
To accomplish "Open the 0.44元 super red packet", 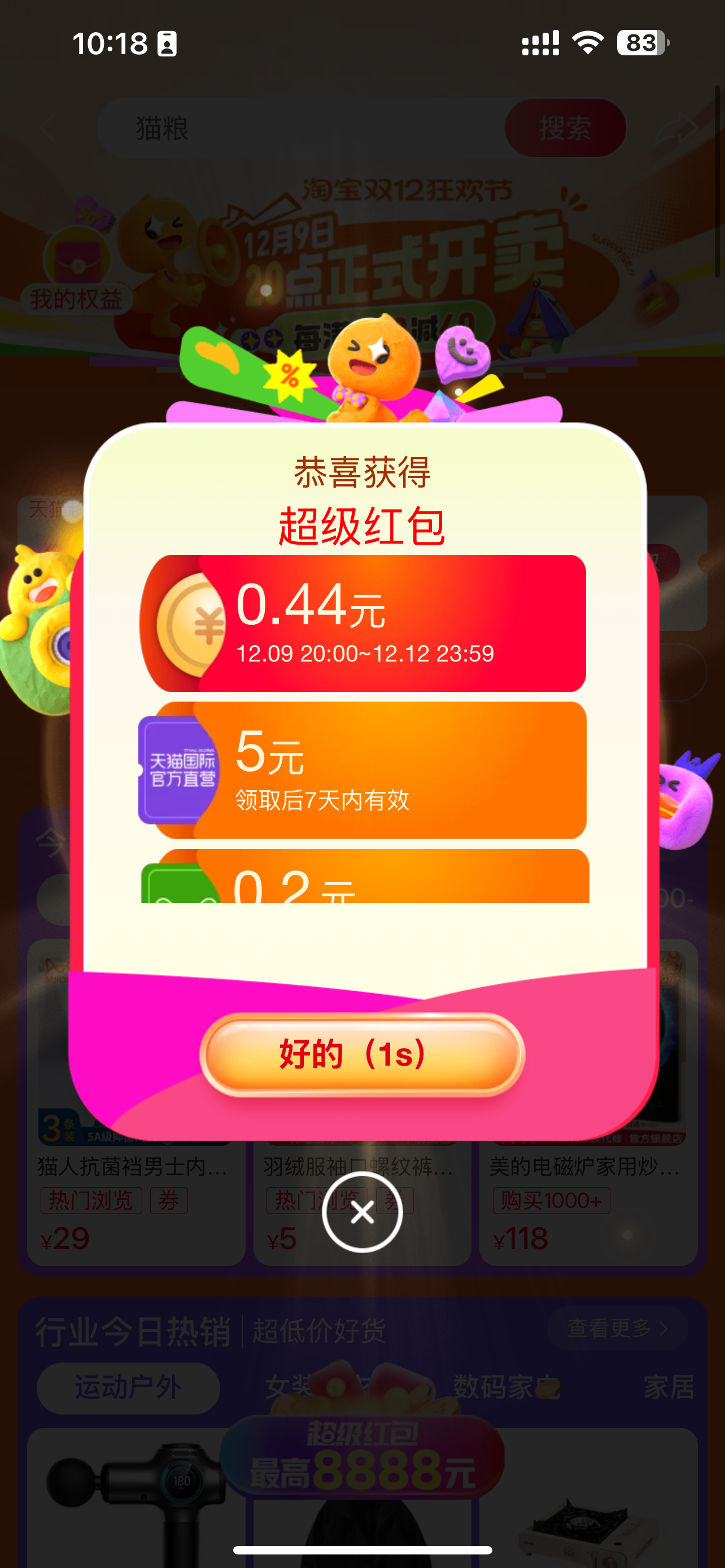I will tap(363, 623).
